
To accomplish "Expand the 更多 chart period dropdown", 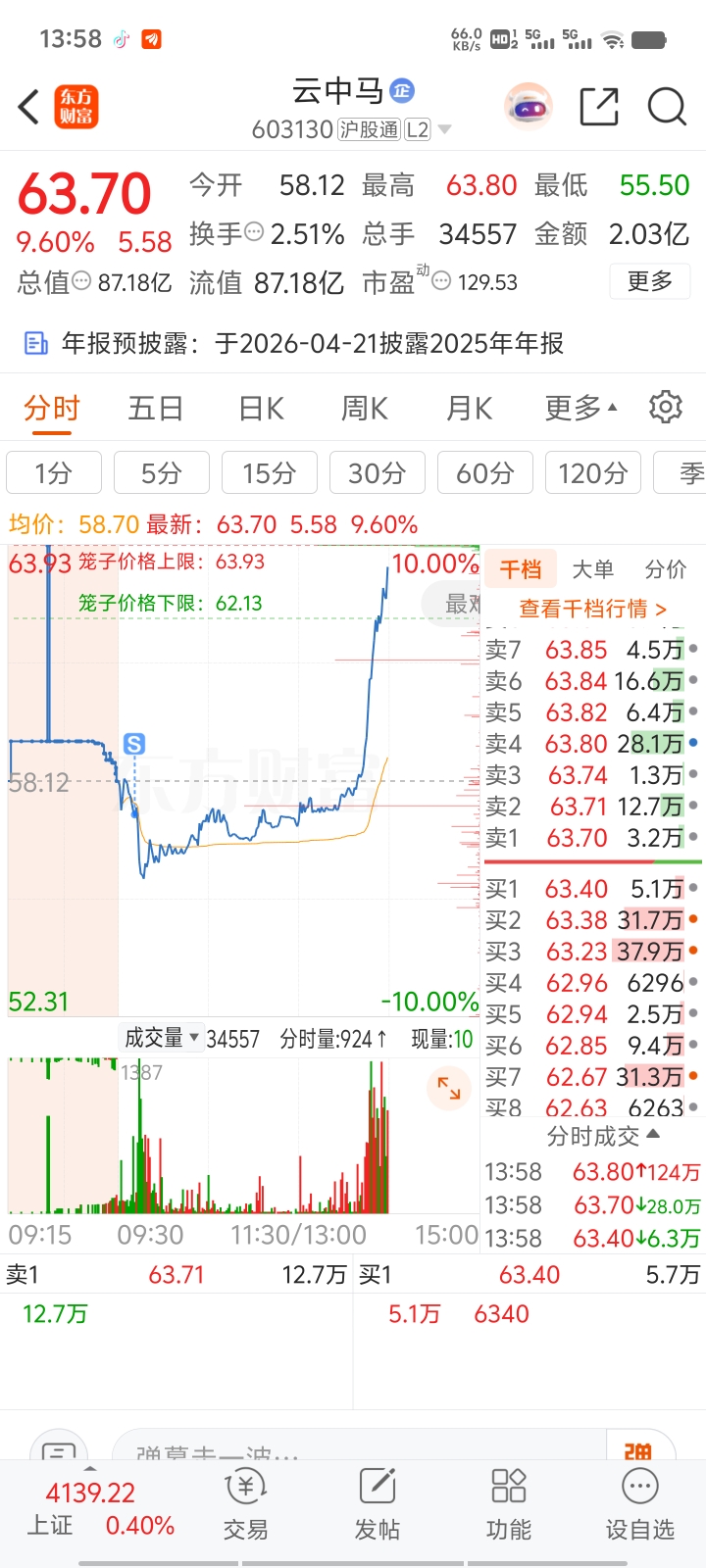I will pos(580,408).
